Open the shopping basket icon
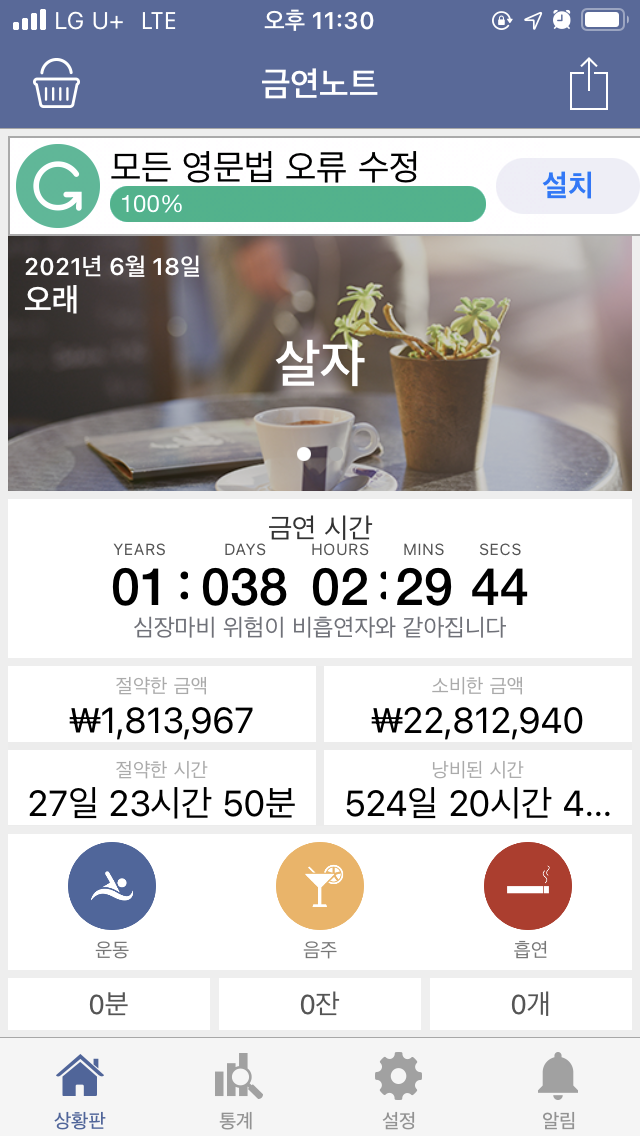 click(56, 84)
